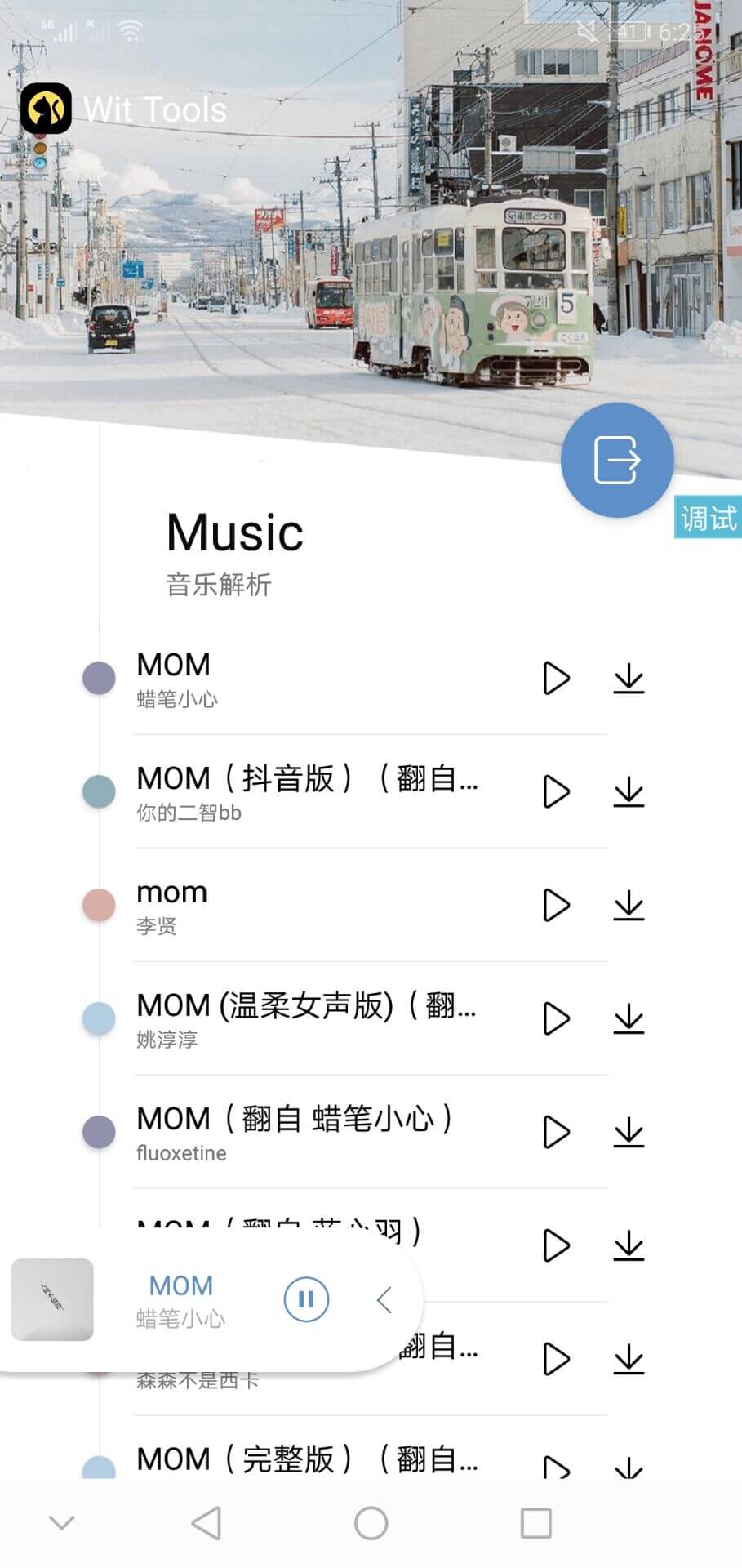Open the blue export button
742x1568 pixels.
point(616,460)
